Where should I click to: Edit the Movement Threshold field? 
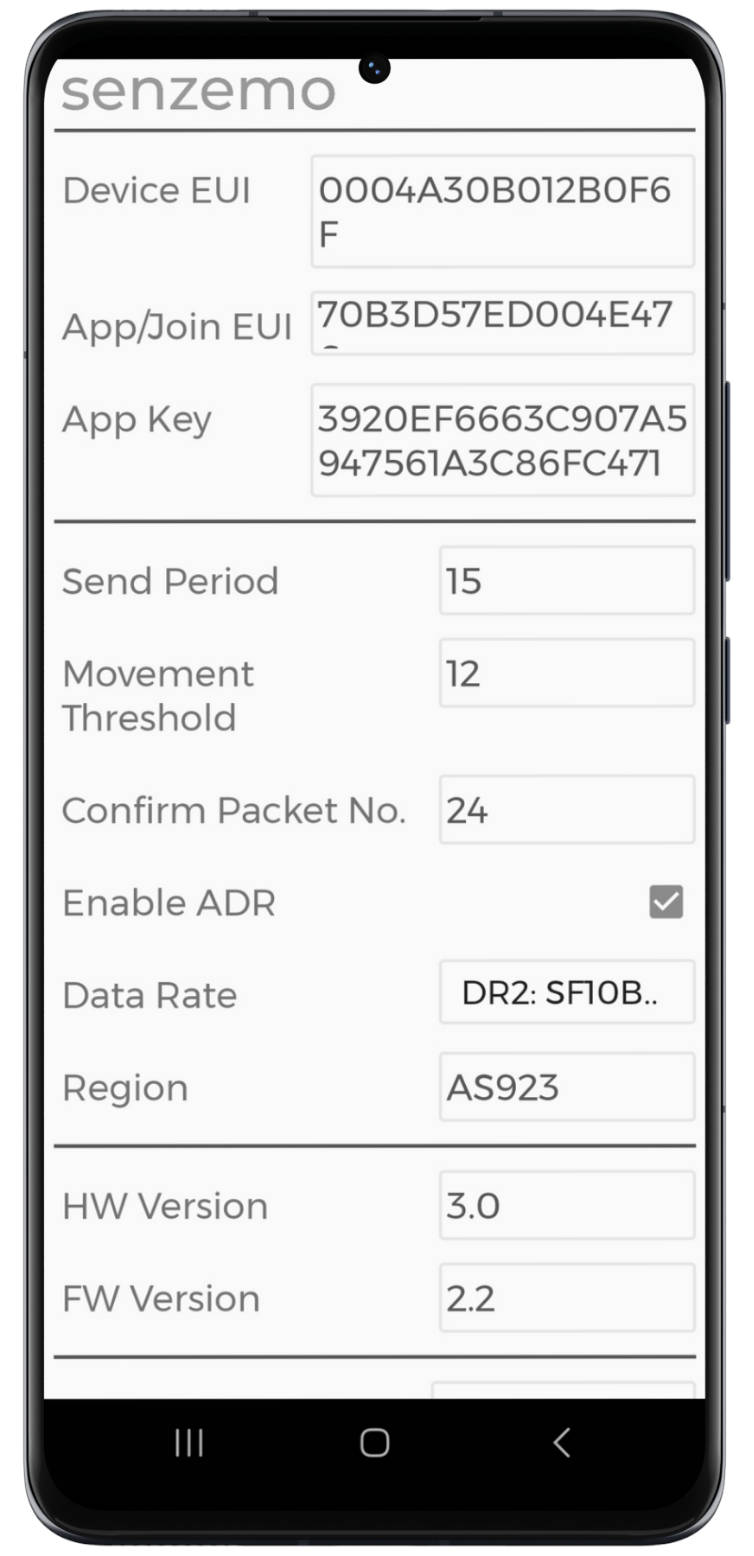tap(566, 673)
